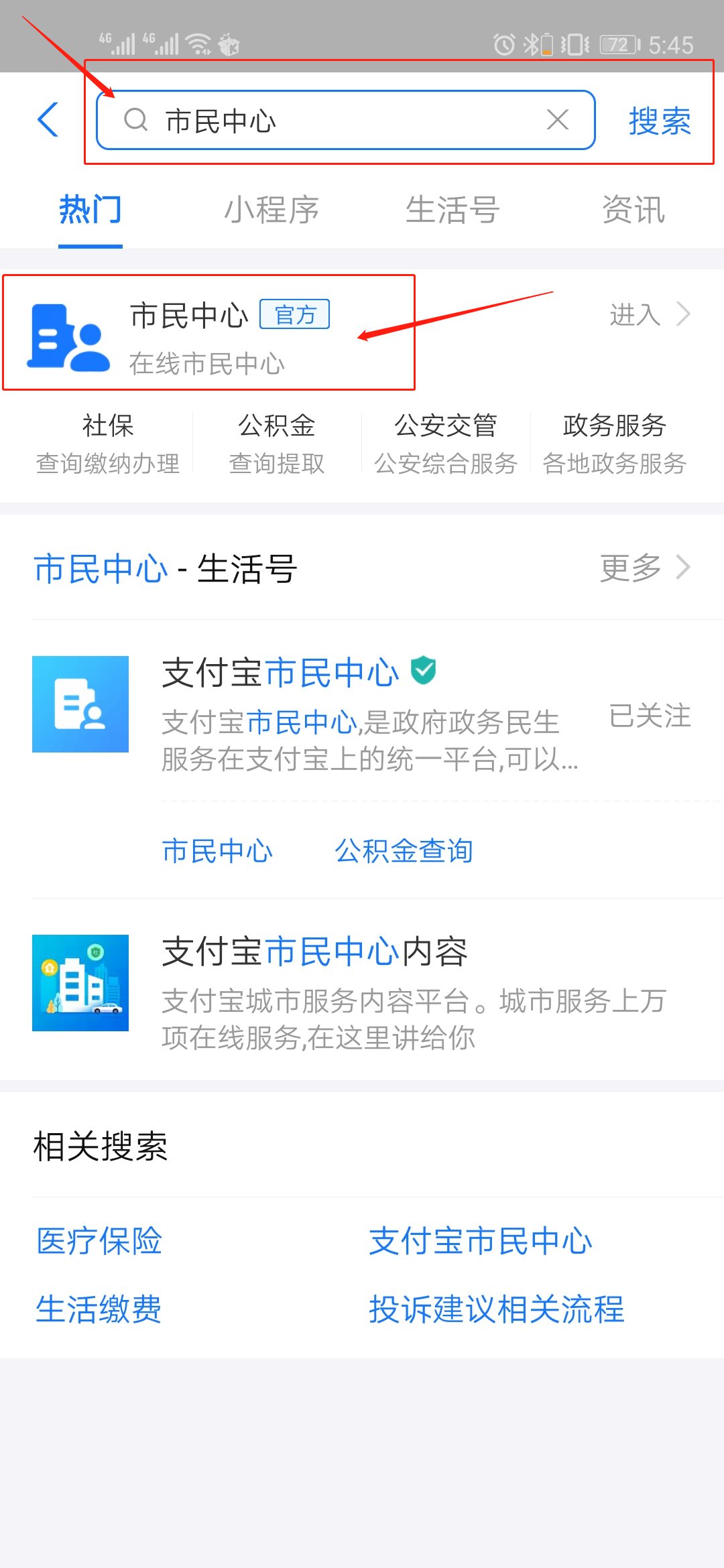724x1568 pixels.
Task: Open the 社保 查询缴纳办理 shortcut
Action: point(108,443)
